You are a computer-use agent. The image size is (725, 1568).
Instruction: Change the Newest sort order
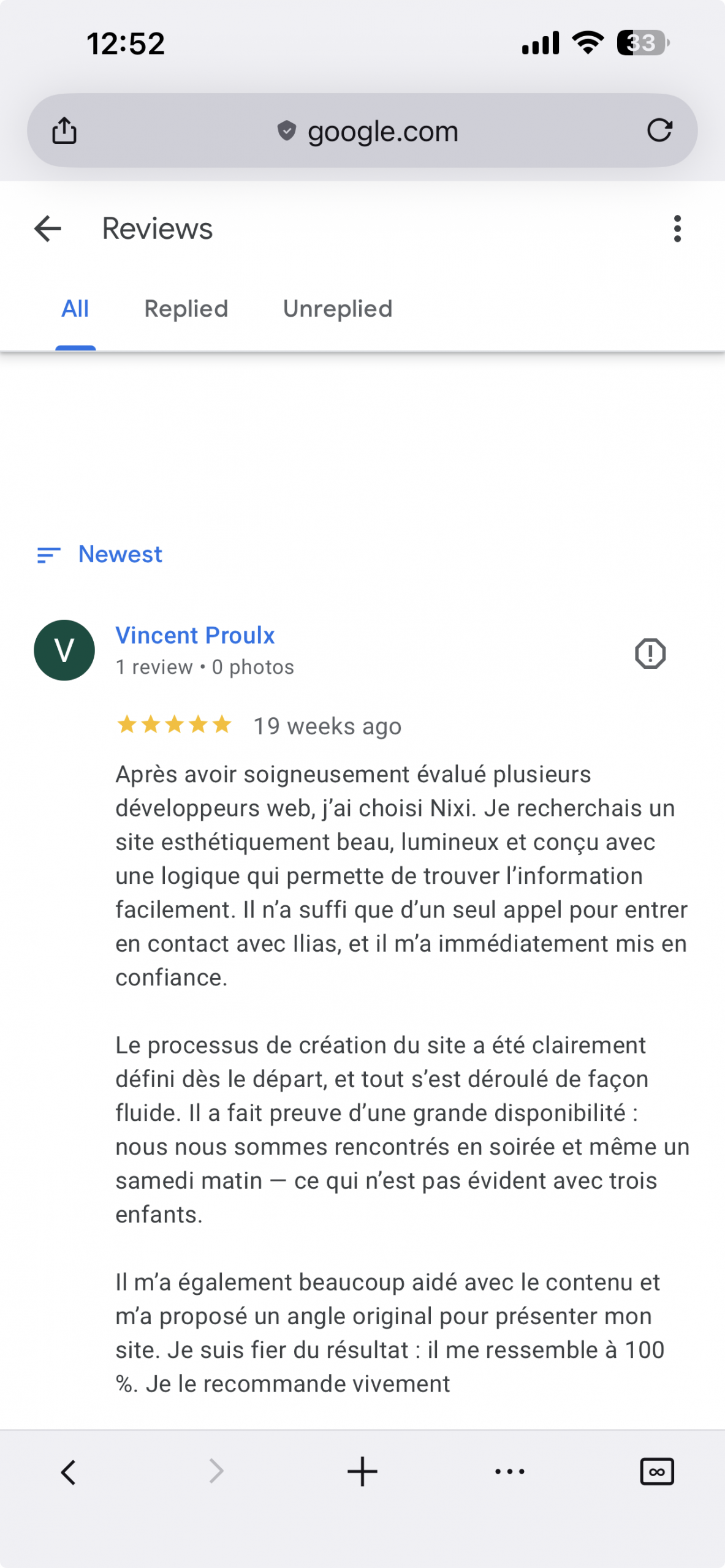[100, 554]
